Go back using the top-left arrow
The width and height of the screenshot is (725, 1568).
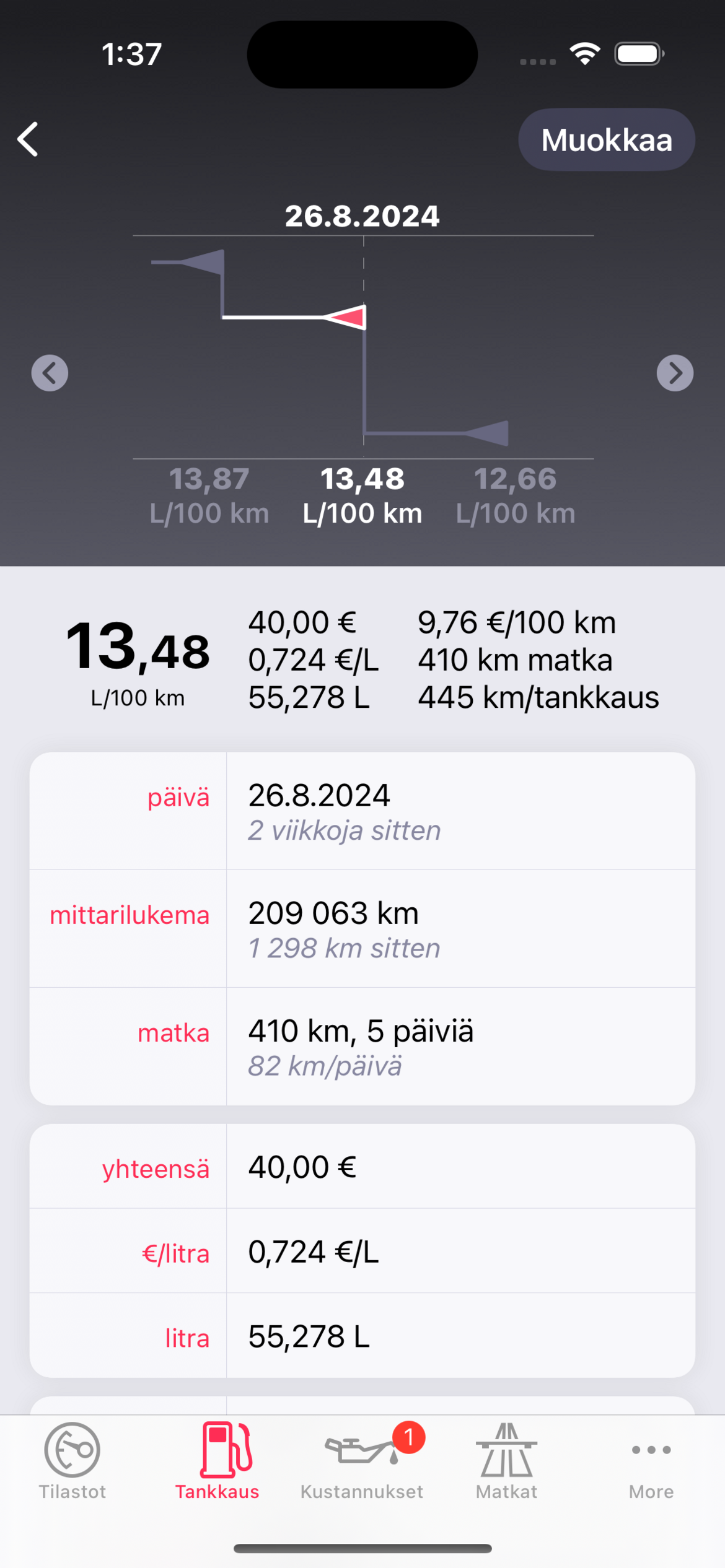[x=28, y=139]
